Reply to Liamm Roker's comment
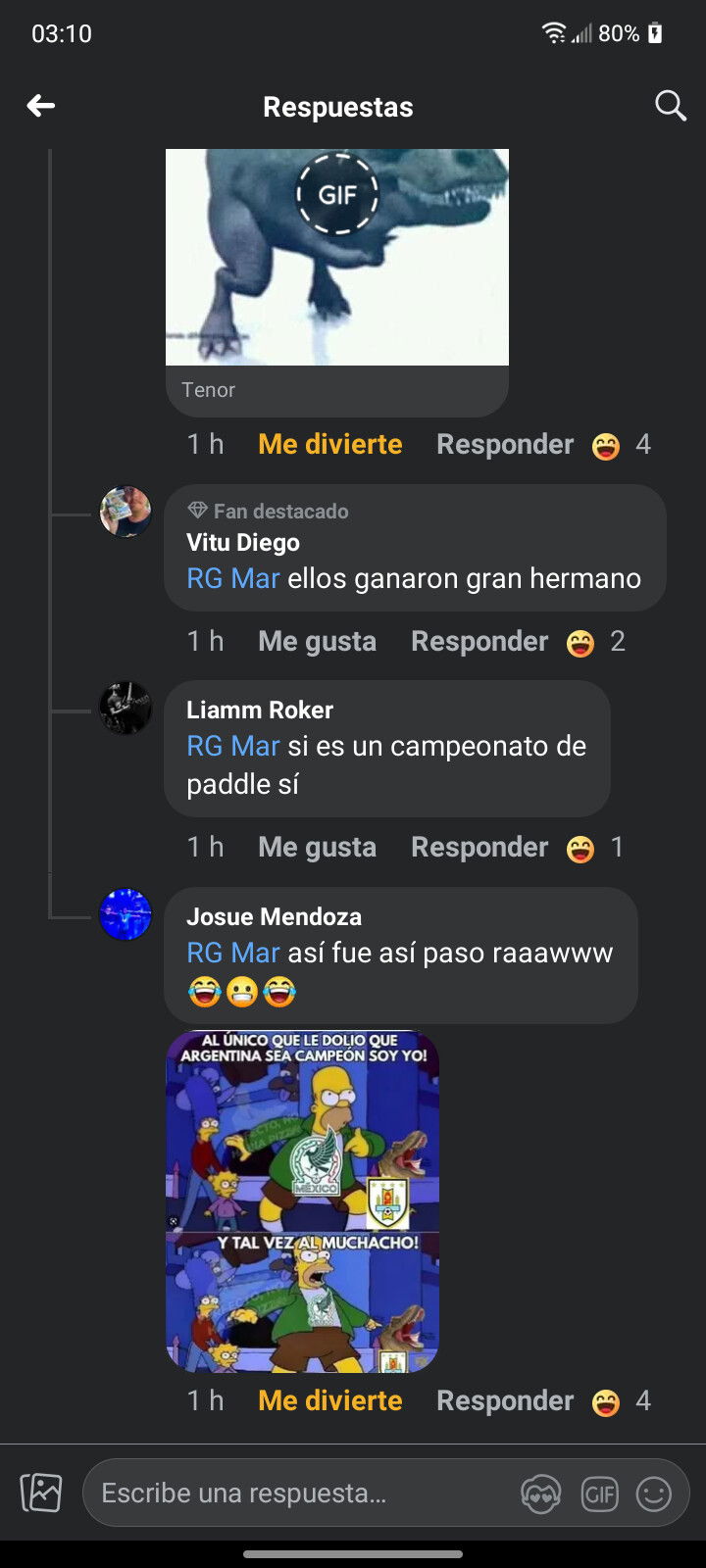The image size is (706, 1568). coord(479,847)
